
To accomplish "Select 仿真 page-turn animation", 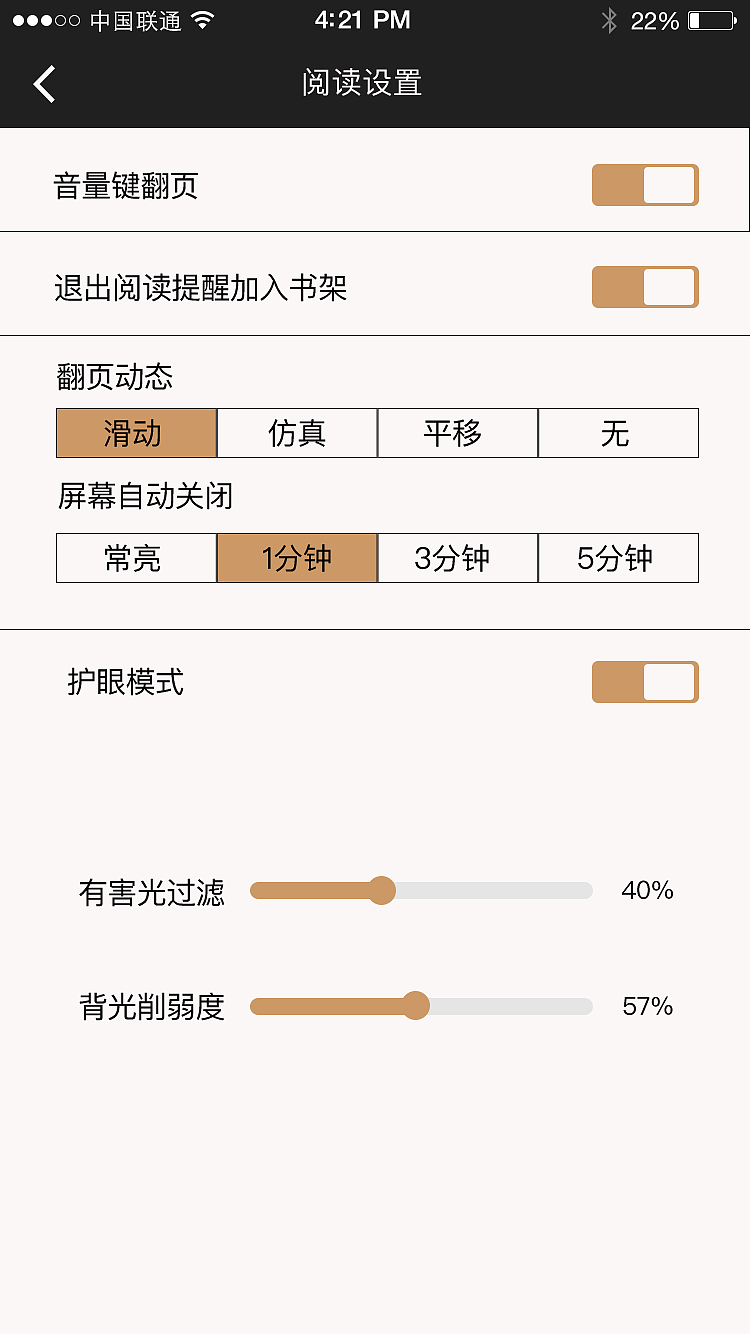I will pyautogui.click(x=297, y=433).
